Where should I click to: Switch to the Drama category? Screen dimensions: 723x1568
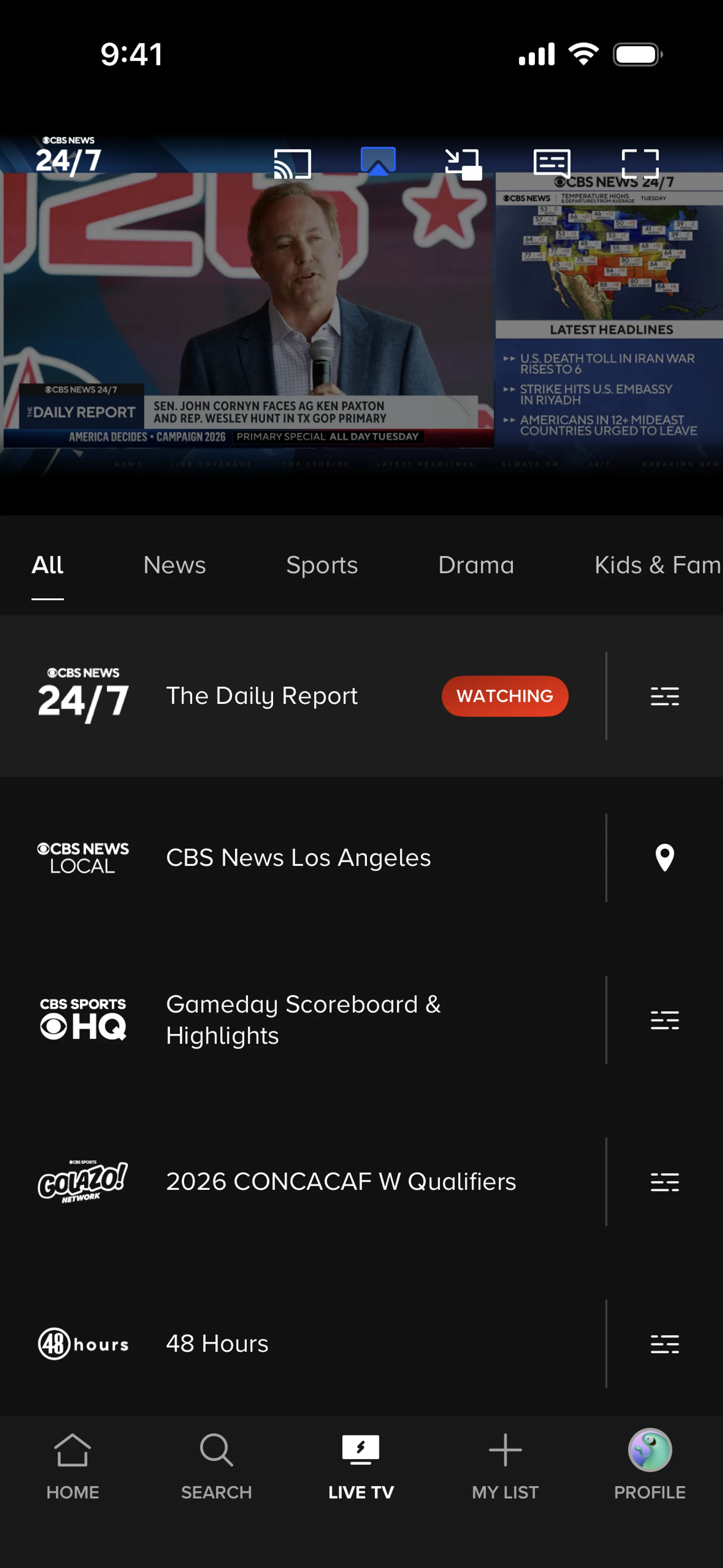476,565
